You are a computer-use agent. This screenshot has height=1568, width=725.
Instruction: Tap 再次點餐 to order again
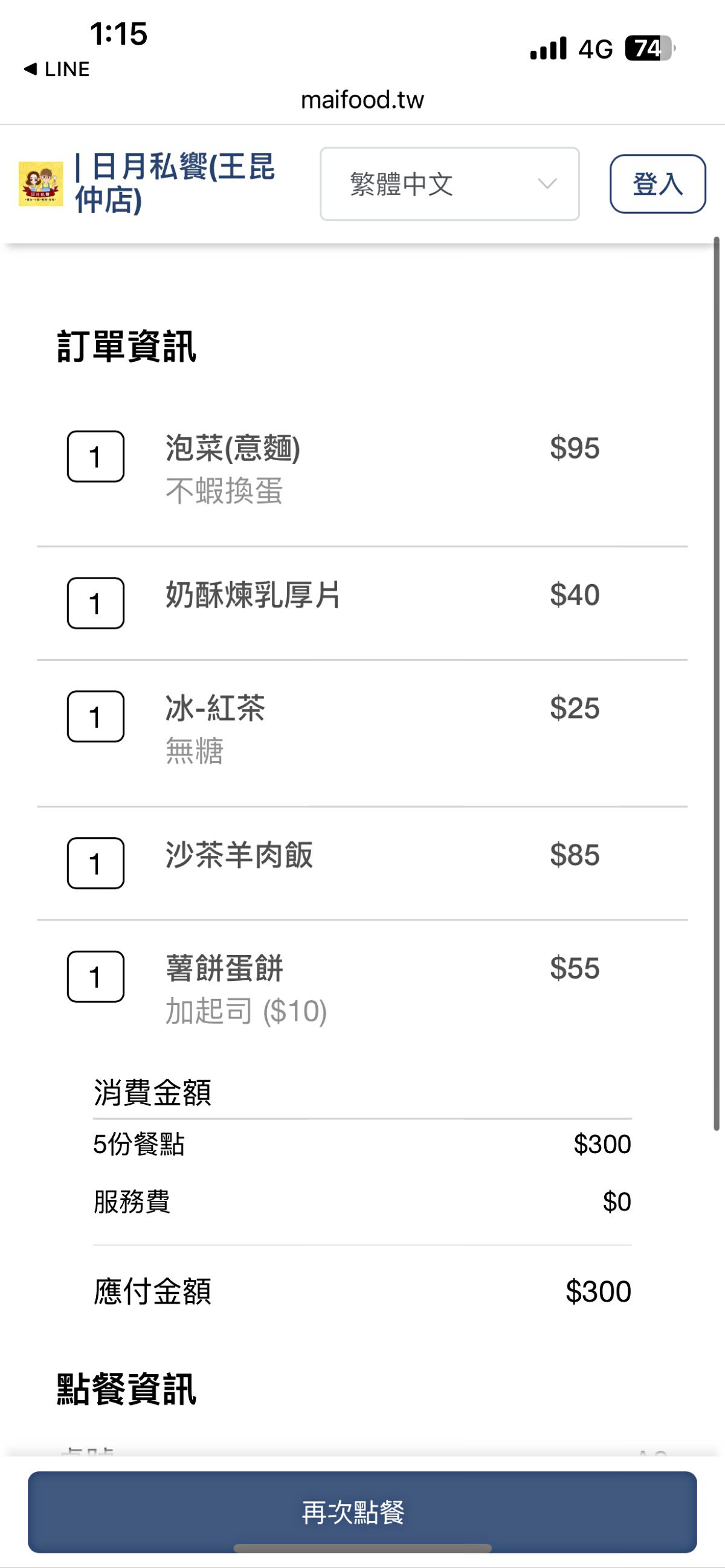coord(362,1512)
